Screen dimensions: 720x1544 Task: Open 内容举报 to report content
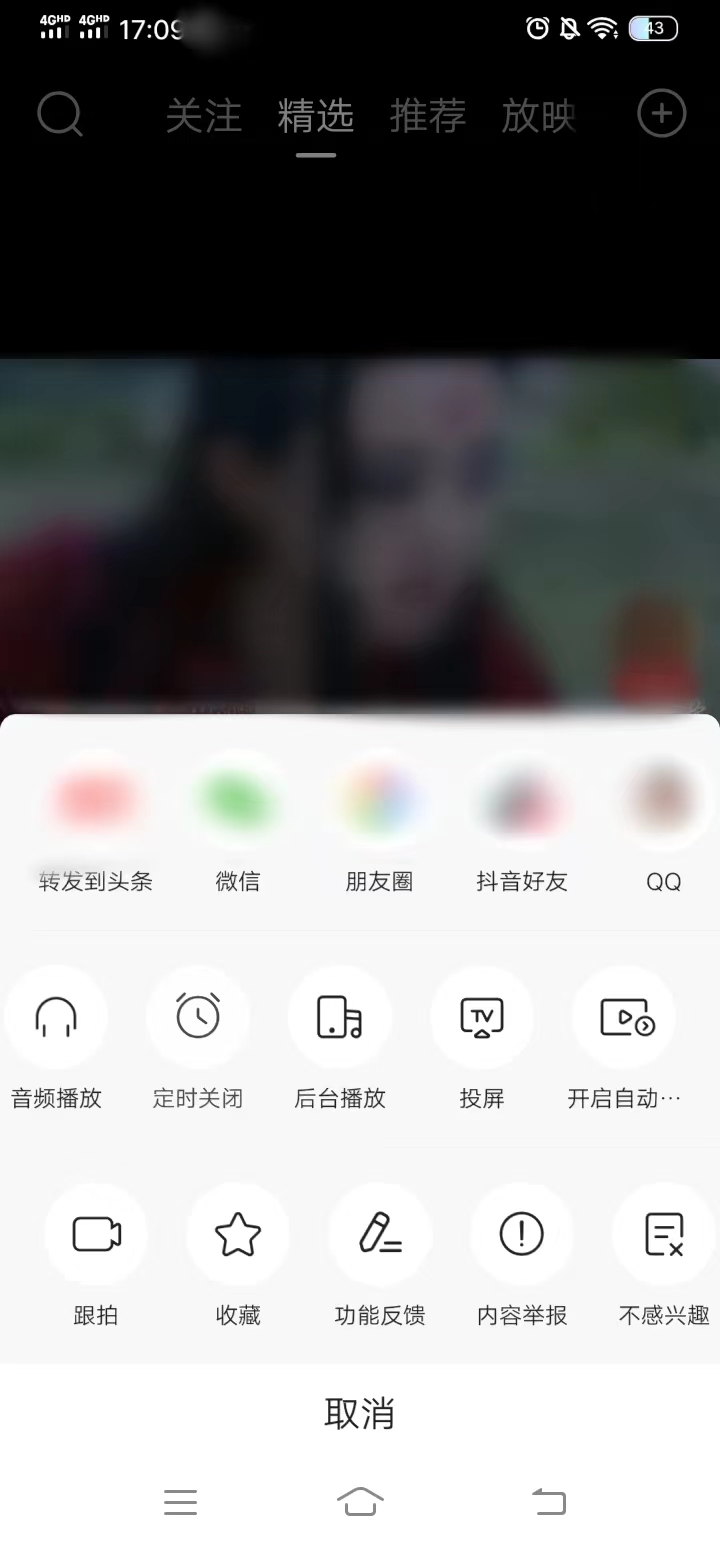click(x=522, y=1234)
